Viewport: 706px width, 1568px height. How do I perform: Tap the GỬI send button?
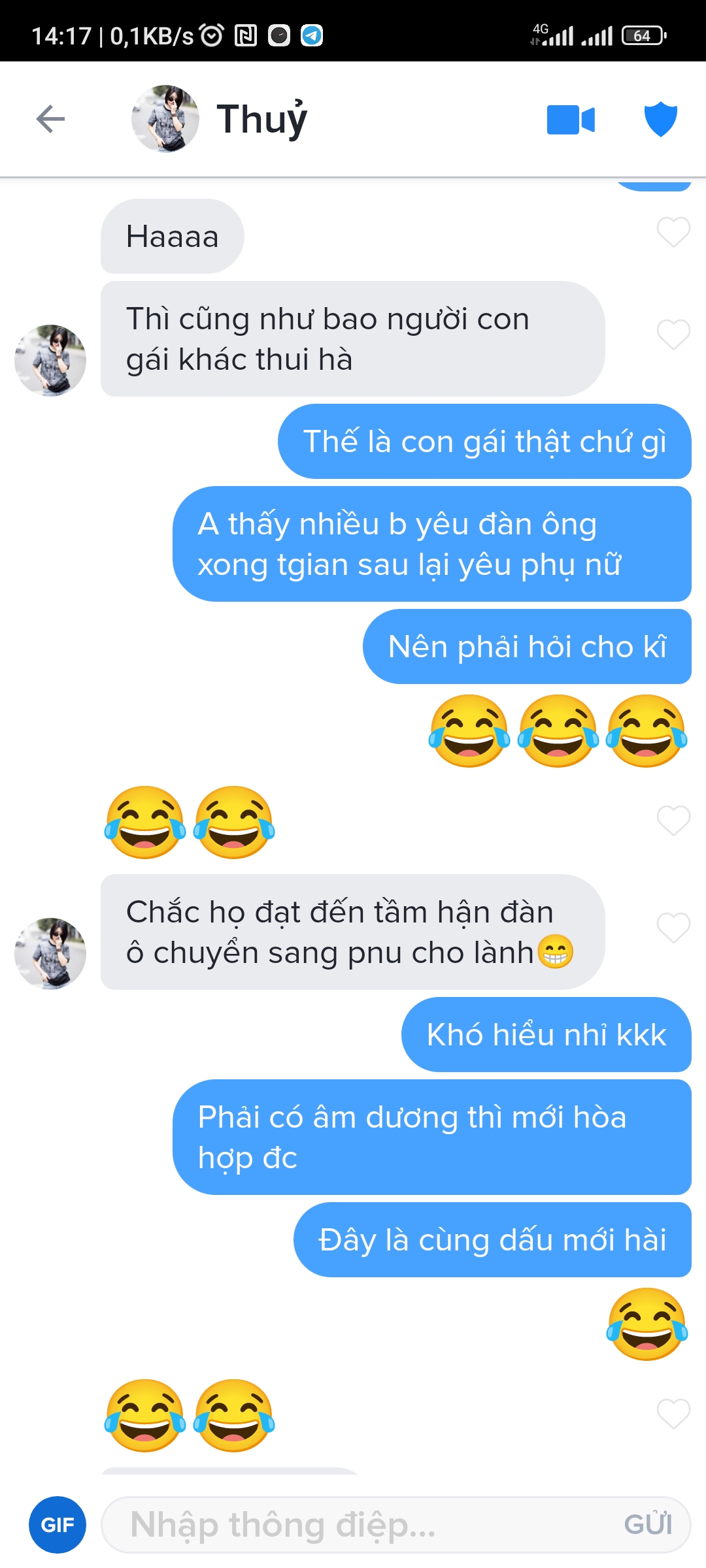647,1525
